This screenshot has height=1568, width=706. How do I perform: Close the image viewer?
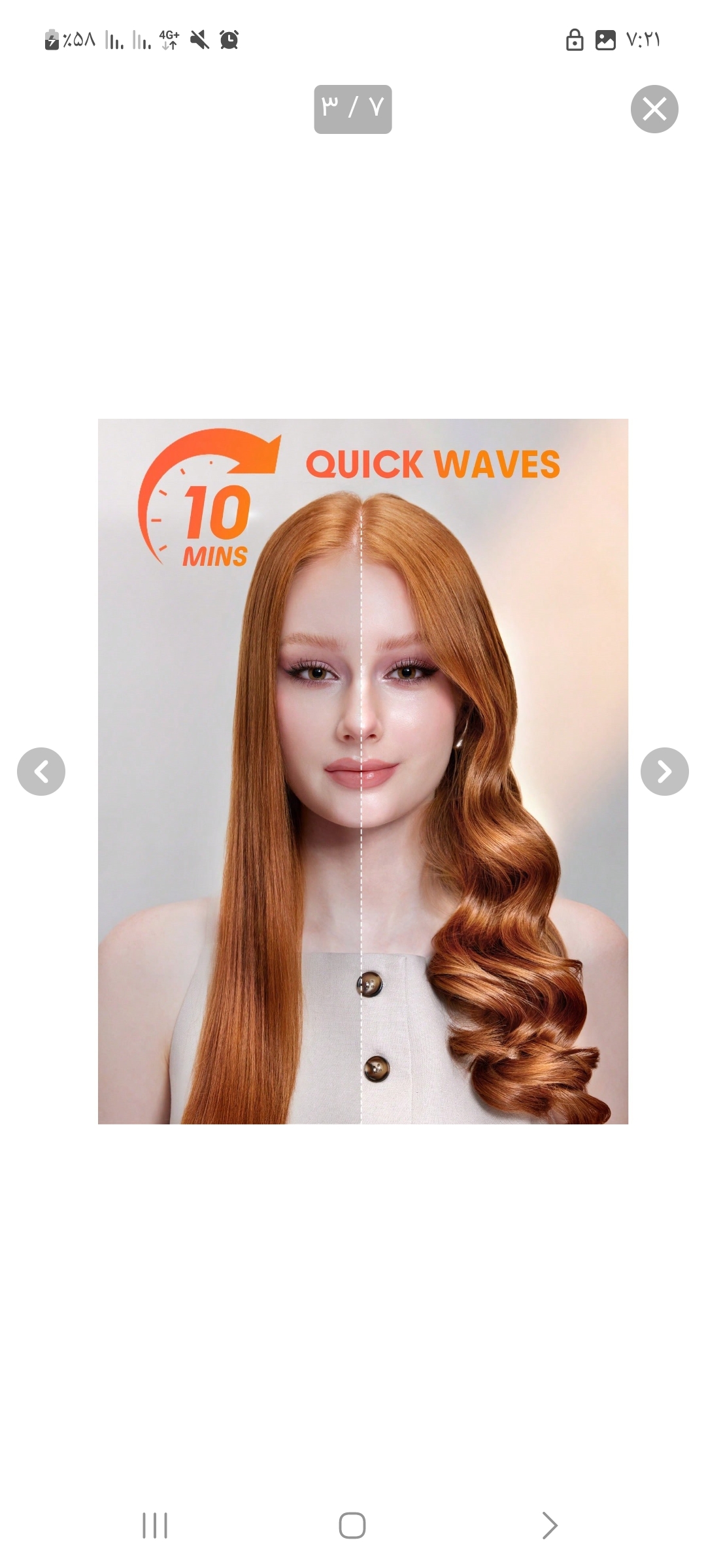654,109
